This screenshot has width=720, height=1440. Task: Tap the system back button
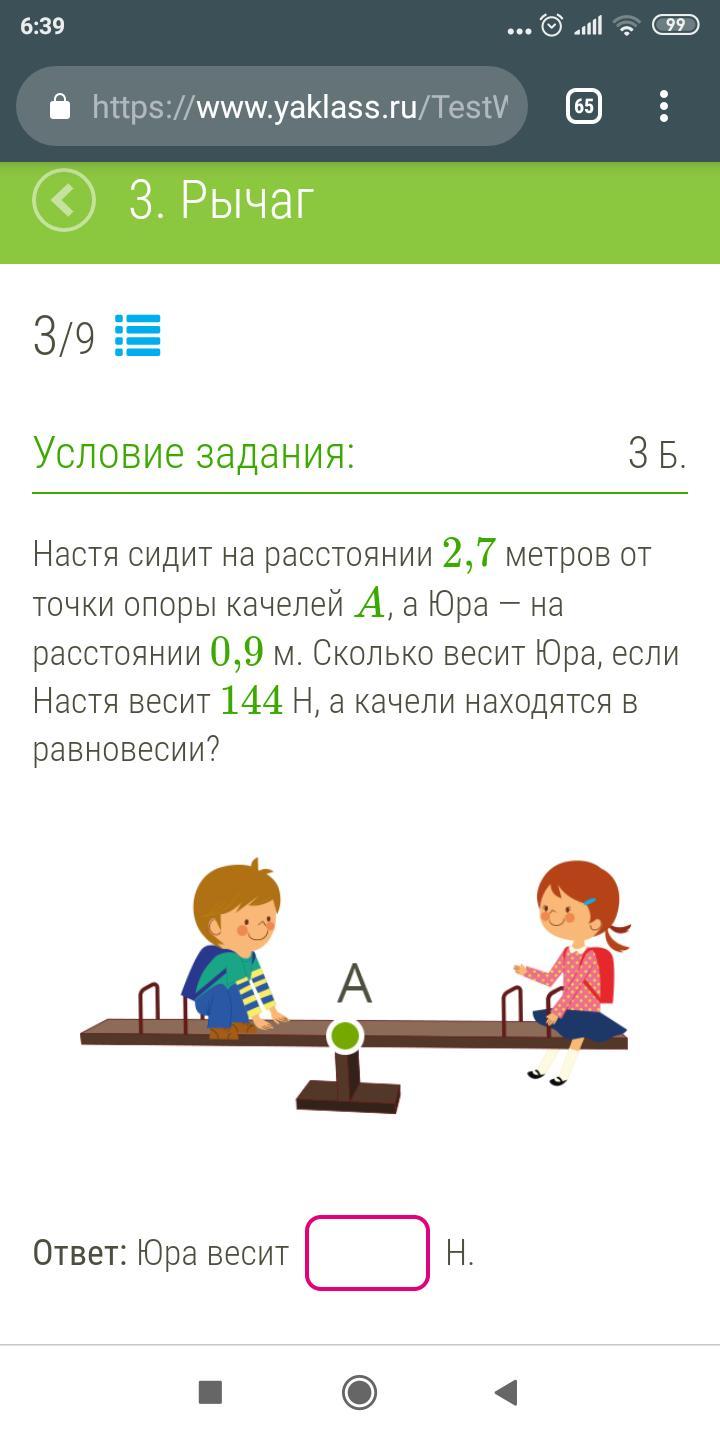click(507, 1392)
